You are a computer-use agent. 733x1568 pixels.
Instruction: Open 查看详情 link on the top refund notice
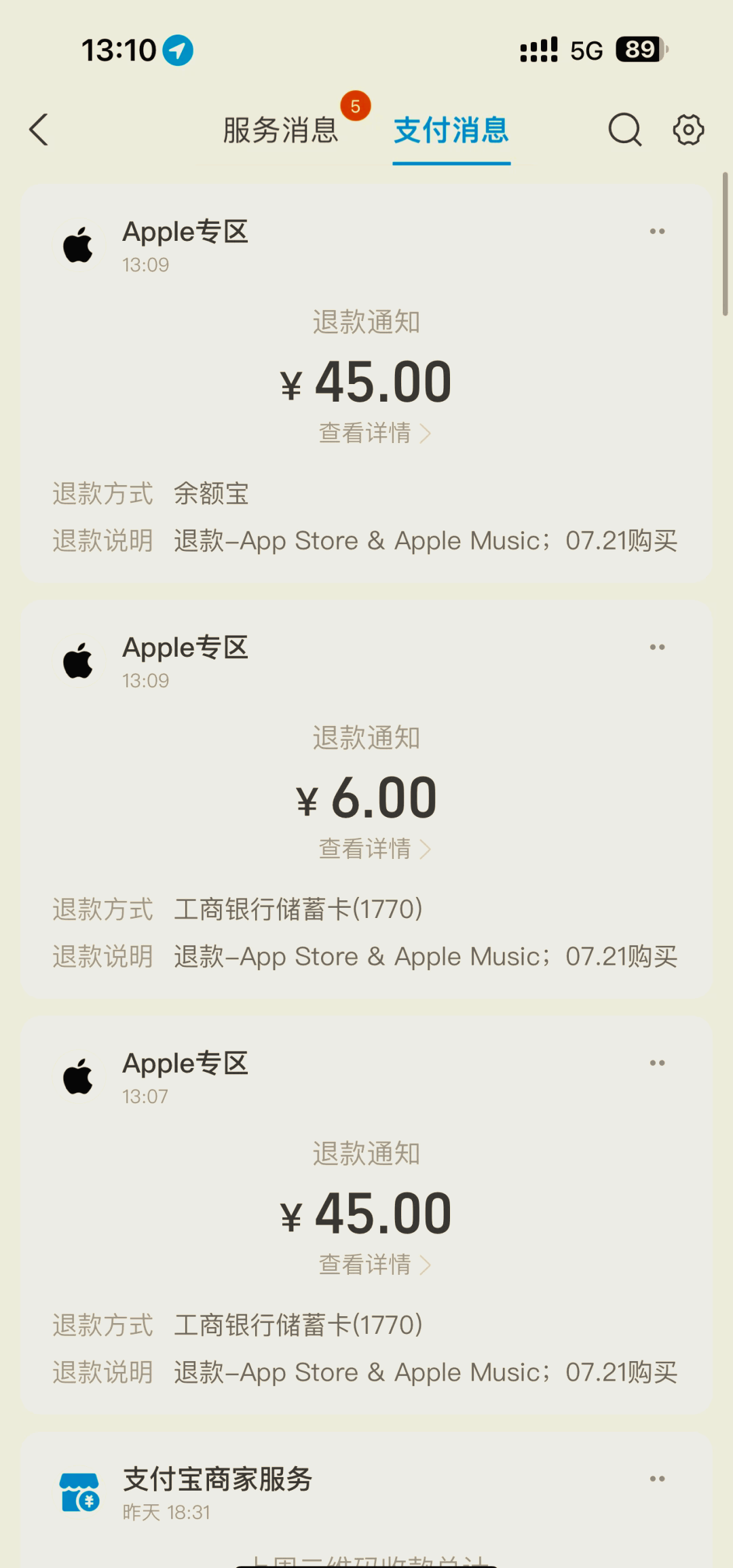pyautogui.click(x=373, y=432)
